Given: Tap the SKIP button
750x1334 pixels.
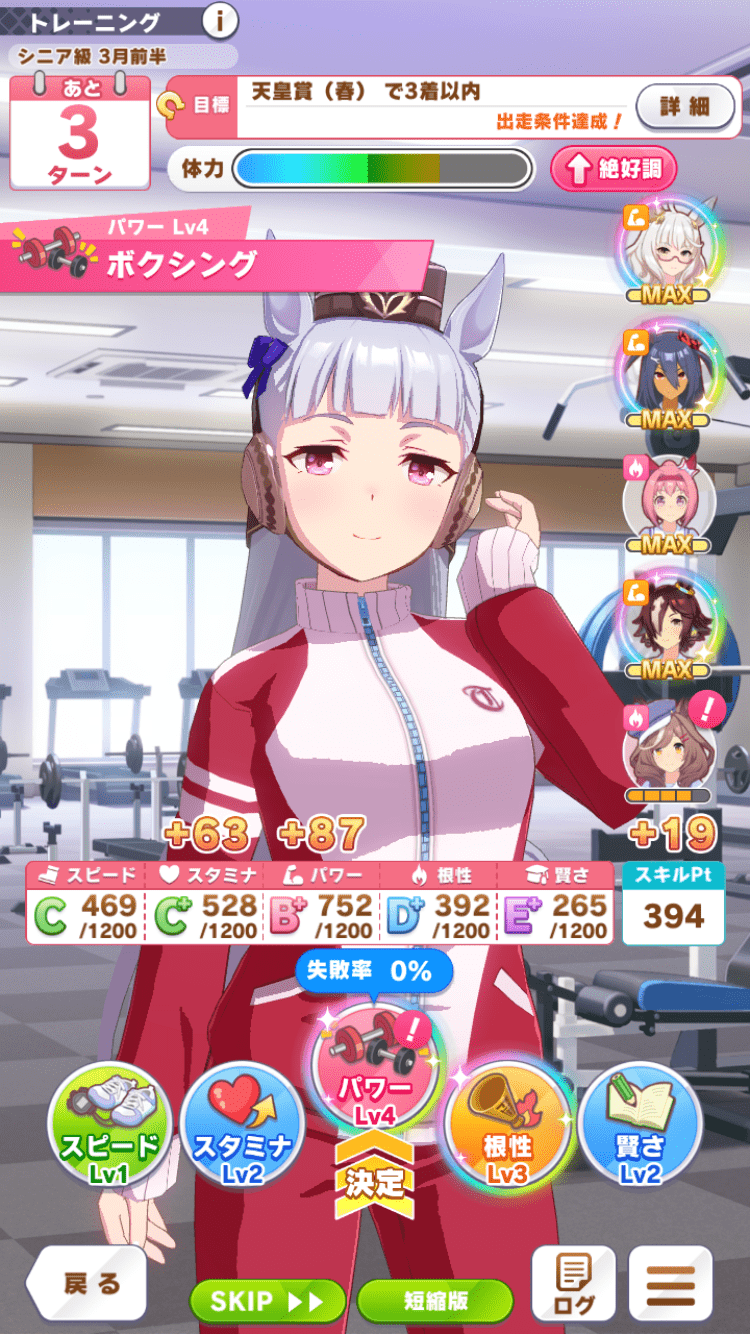Looking at the screenshot, I should click(x=267, y=1301).
